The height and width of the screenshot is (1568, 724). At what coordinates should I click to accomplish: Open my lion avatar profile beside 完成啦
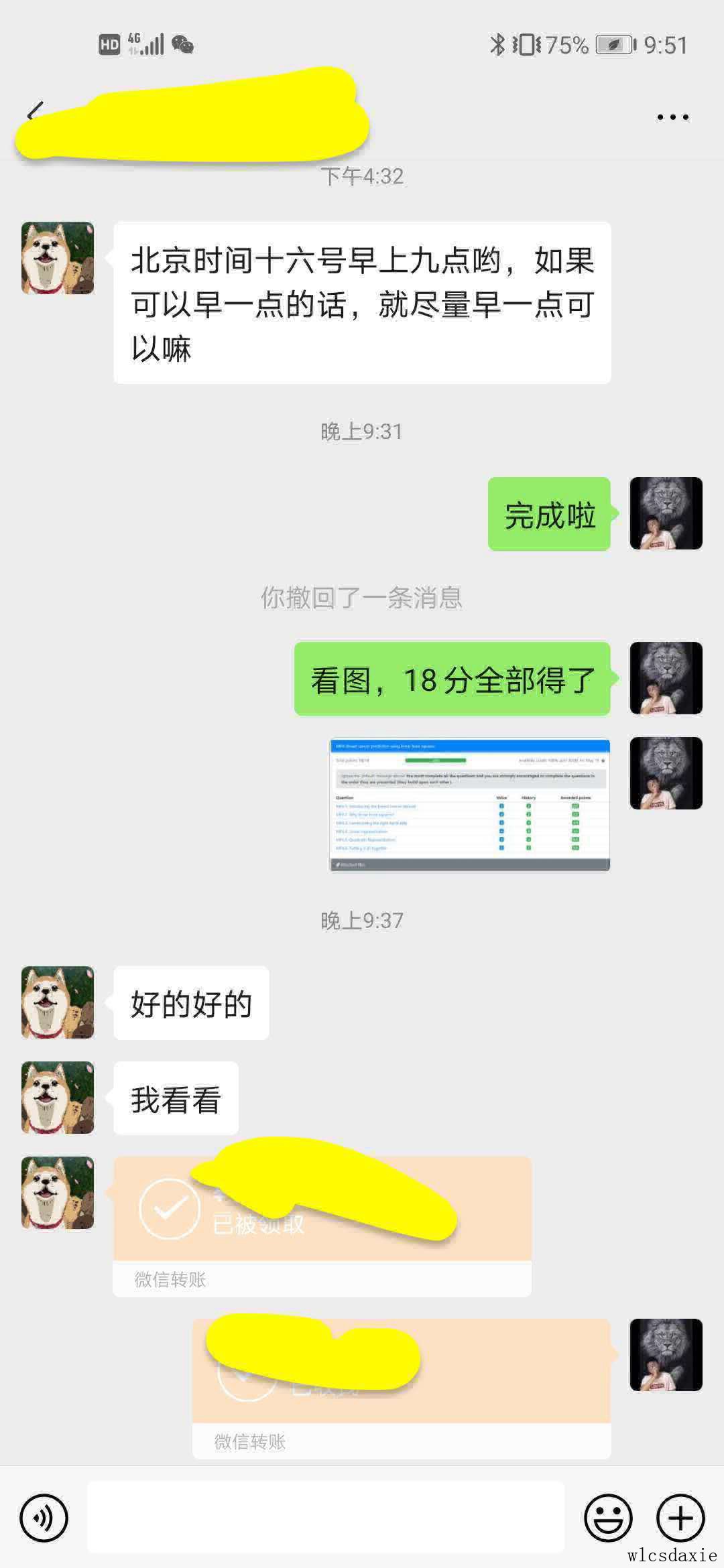(x=666, y=513)
